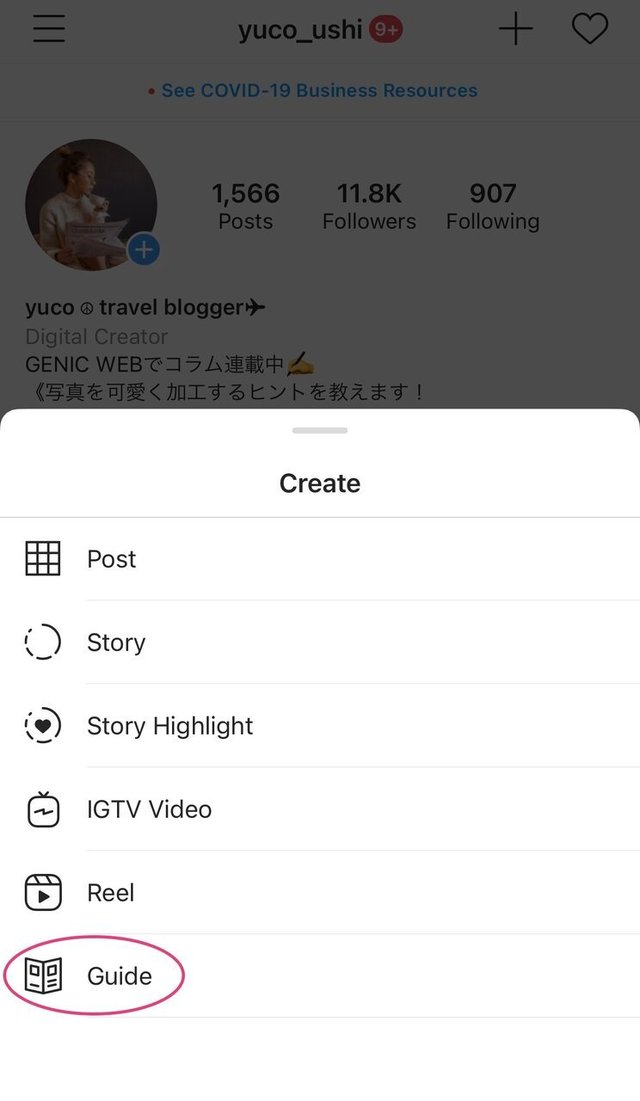Screen dimensions: 640x1101
Task: Tap the profile picture plus badge
Action: click(145, 249)
